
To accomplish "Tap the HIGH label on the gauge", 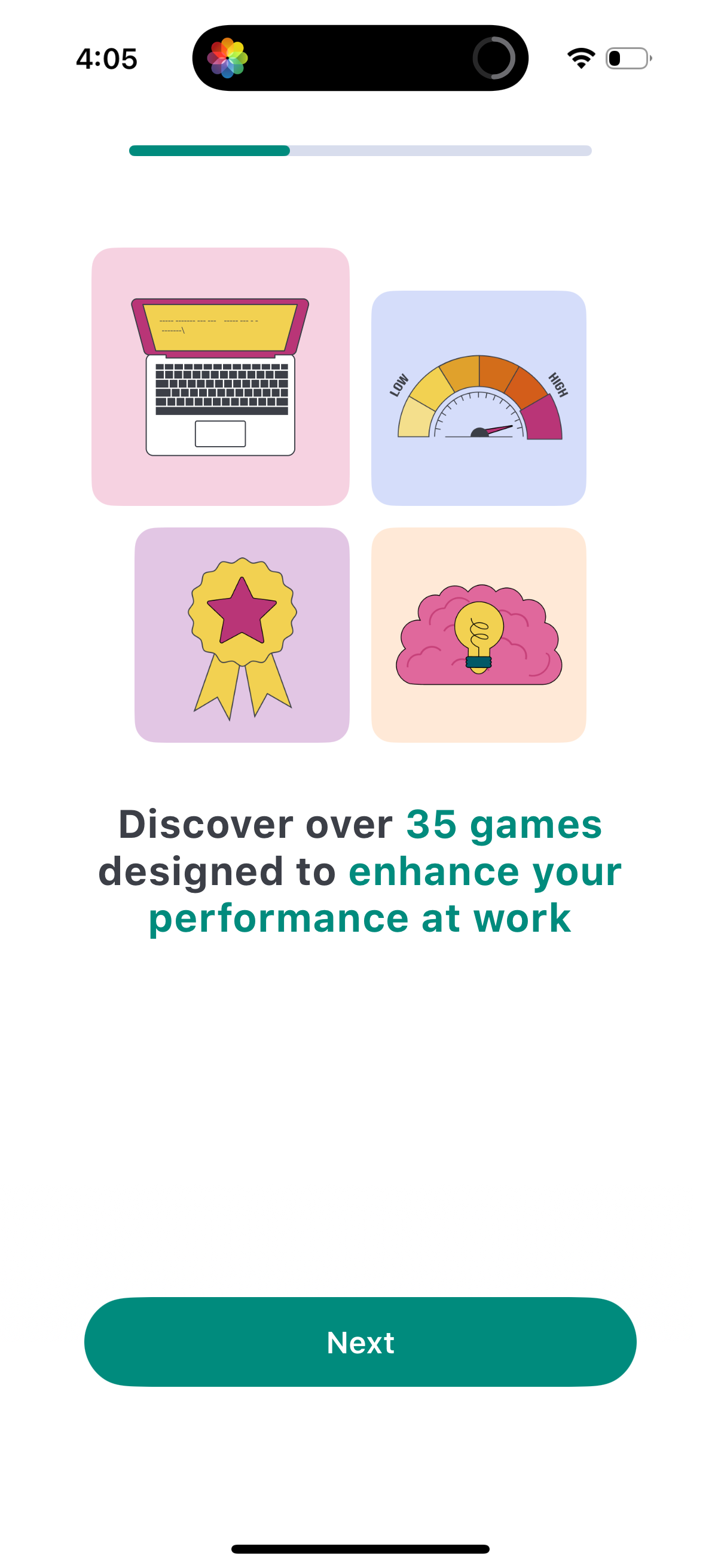I will (x=558, y=383).
